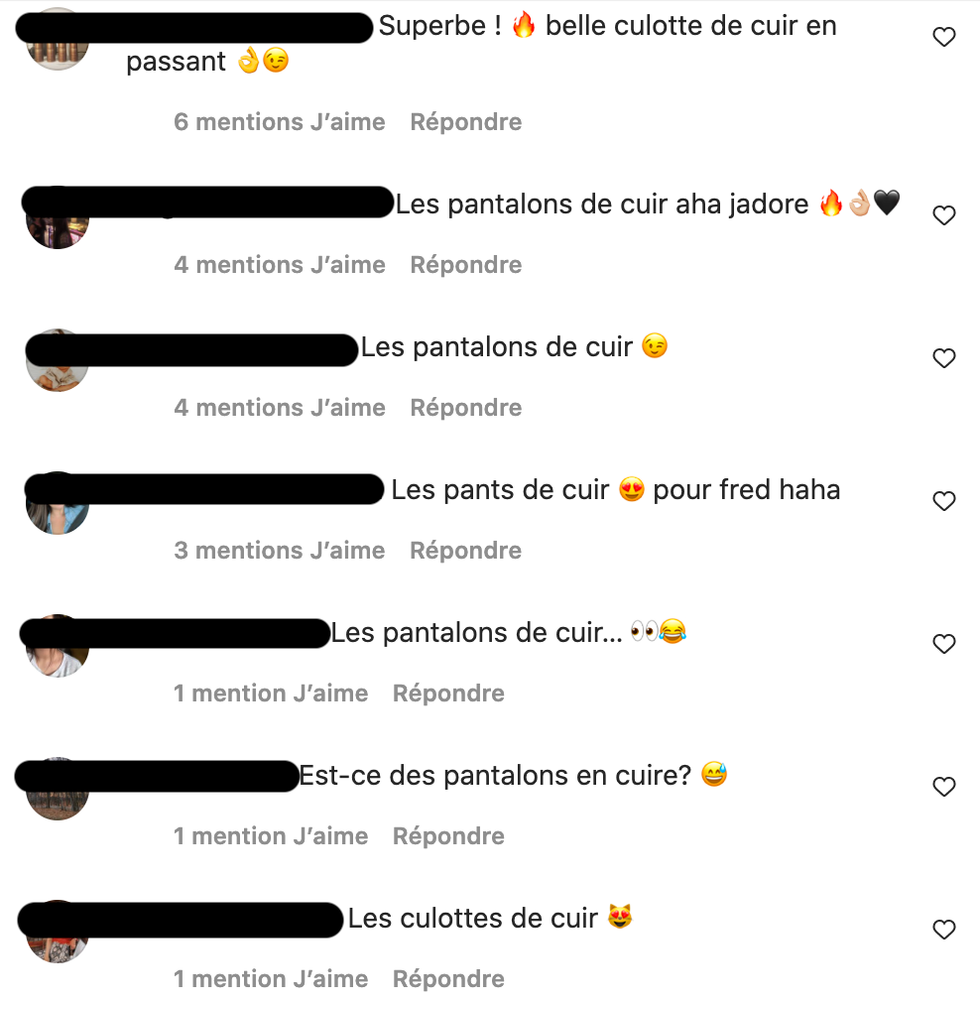The image size is (980, 1021).
Task: View the 6 likes on 'Superbe !' comment
Action: [279, 122]
